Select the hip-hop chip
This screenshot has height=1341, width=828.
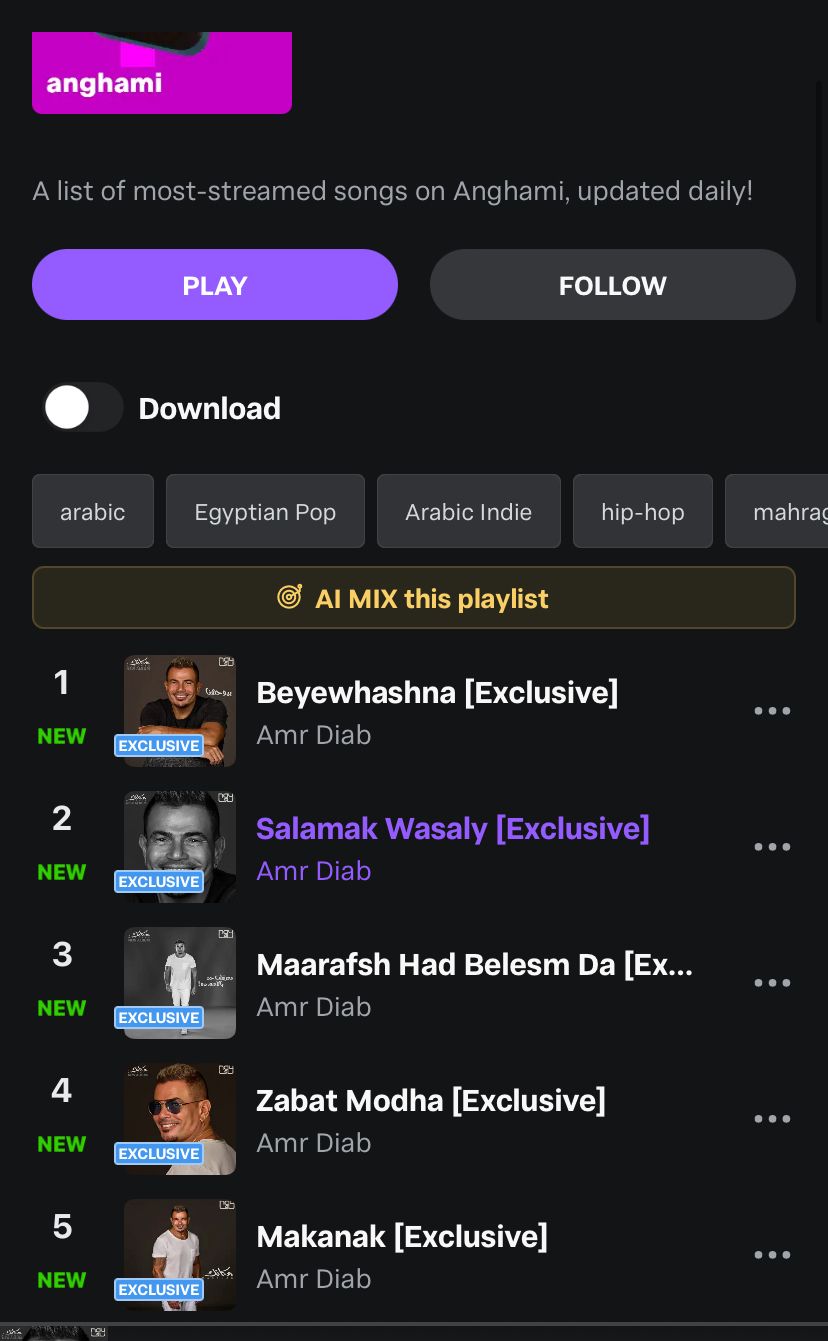point(642,511)
